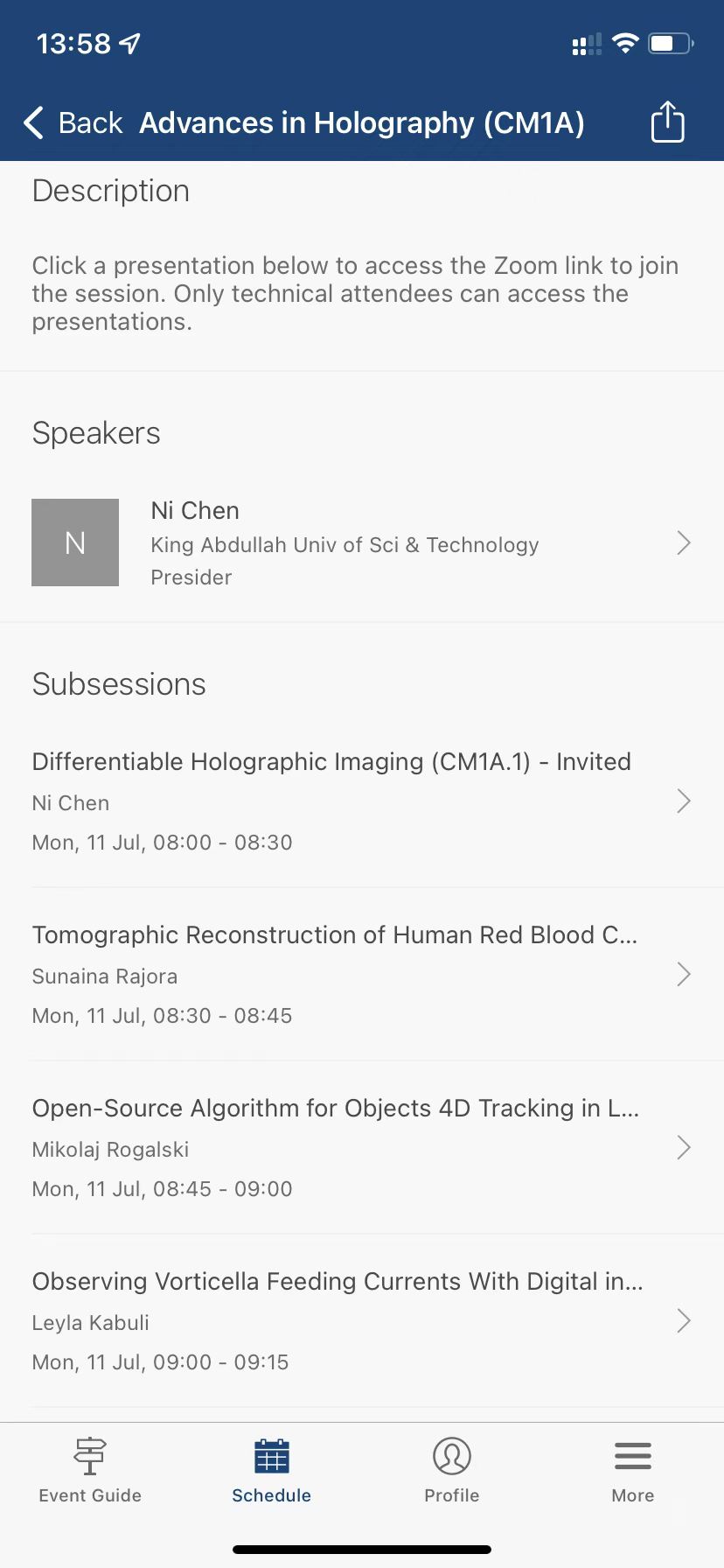
Task: Share this Advances in Holography session
Action: coord(667,122)
